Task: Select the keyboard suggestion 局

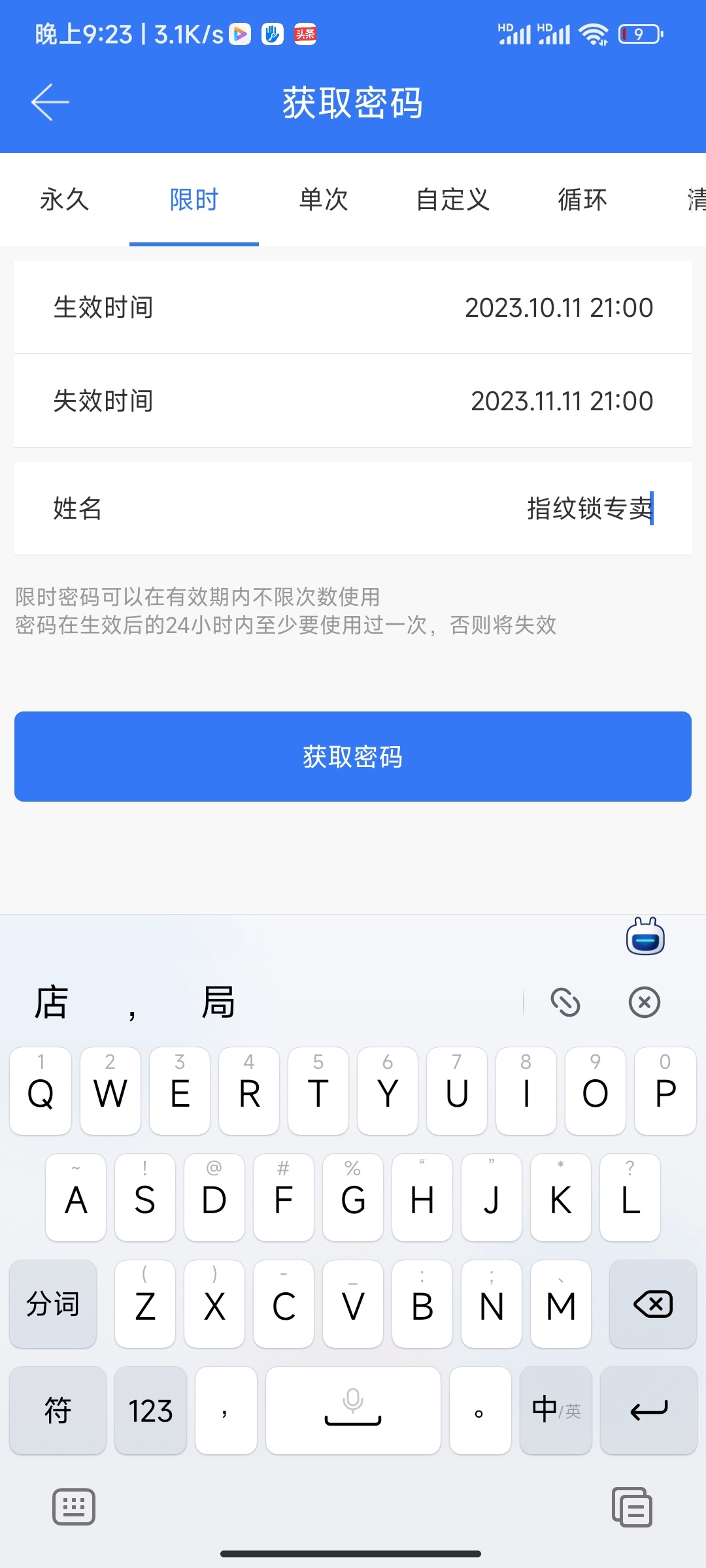Action: tap(218, 1003)
